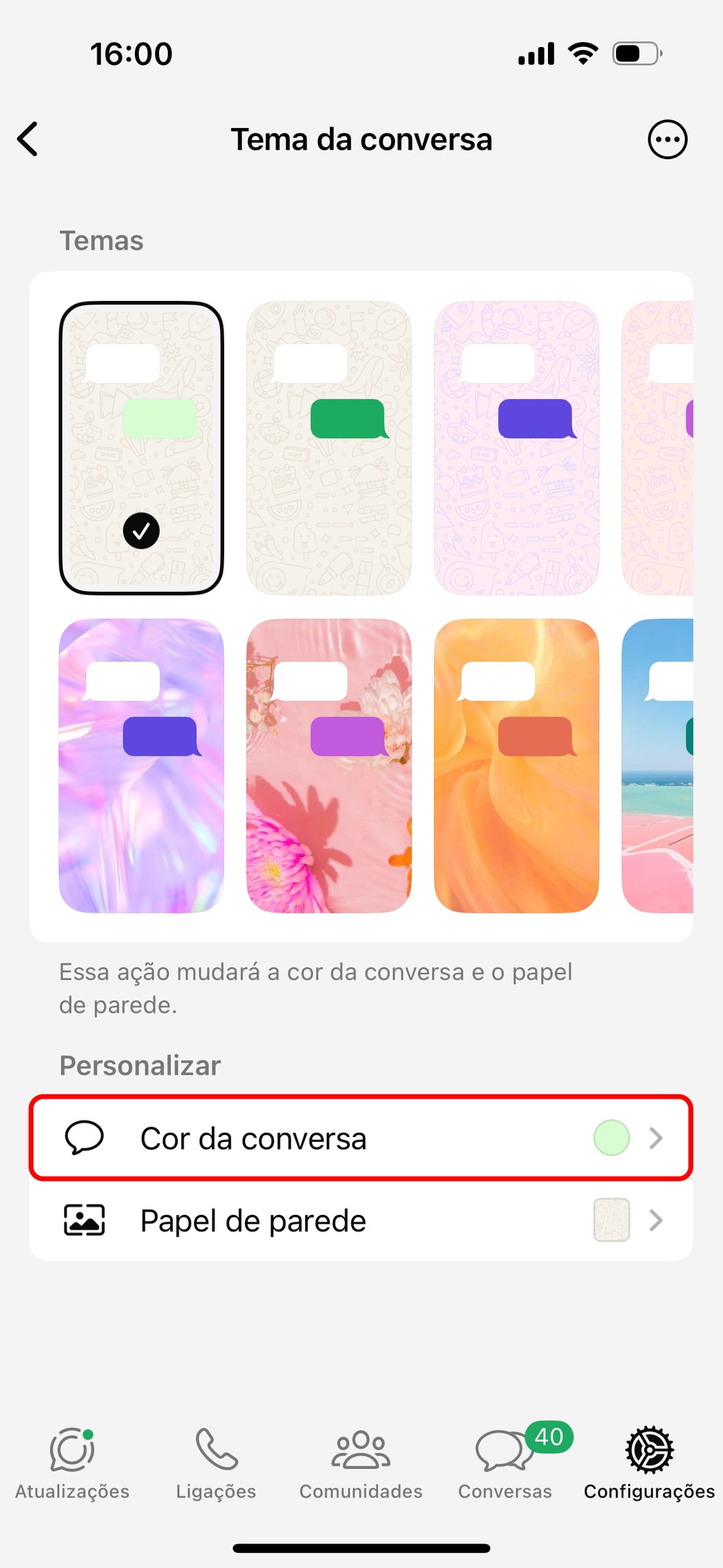Open Papel de parede setting
This screenshot has height=1568, width=723.
click(x=361, y=1221)
